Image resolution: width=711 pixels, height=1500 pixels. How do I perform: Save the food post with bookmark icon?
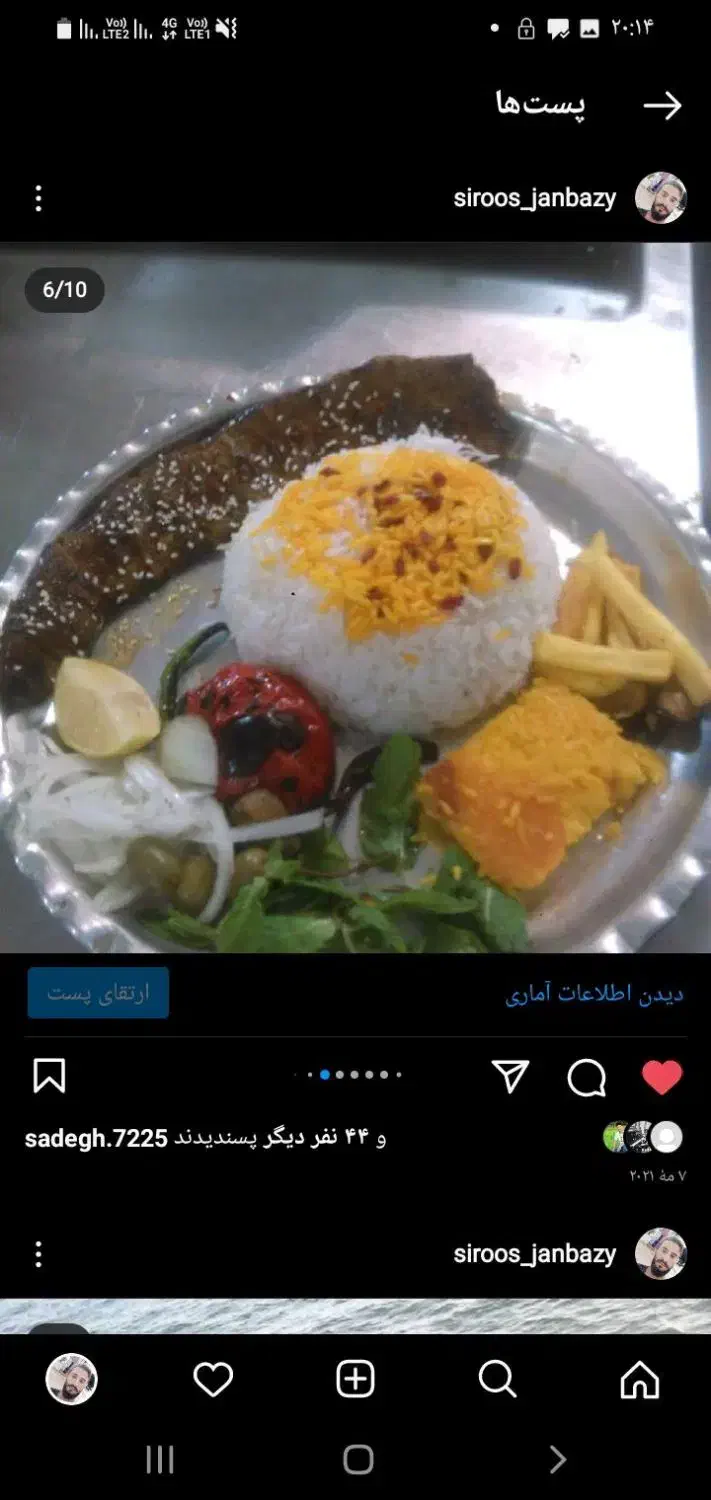click(49, 1076)
